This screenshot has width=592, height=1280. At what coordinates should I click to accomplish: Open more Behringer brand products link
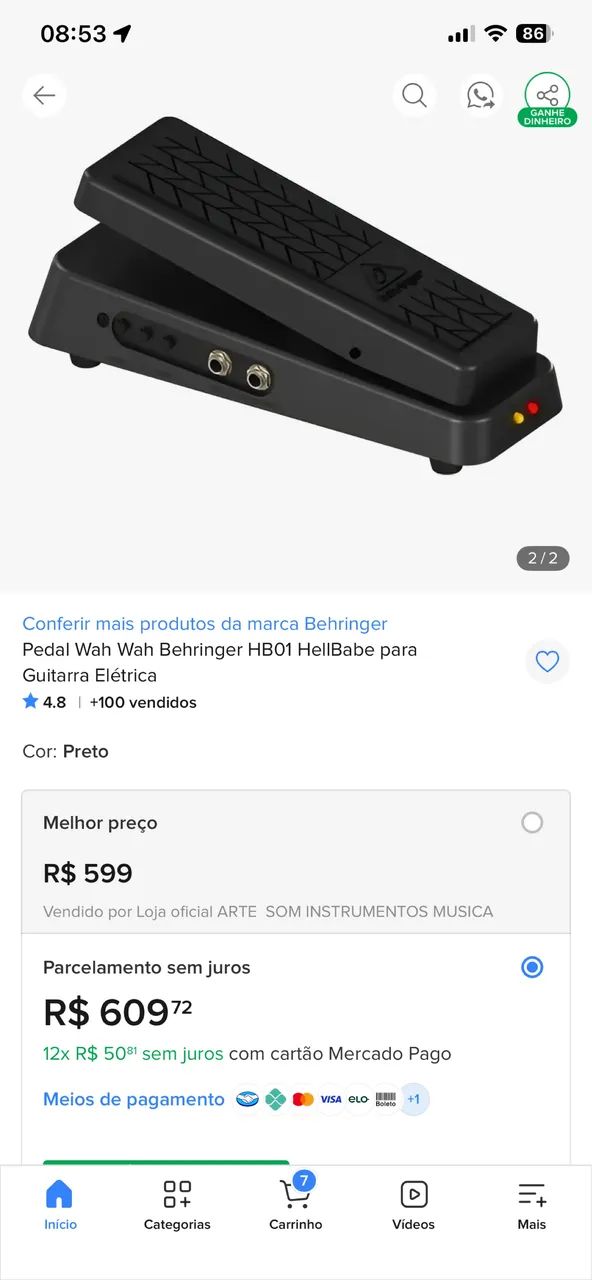point(205,624)
